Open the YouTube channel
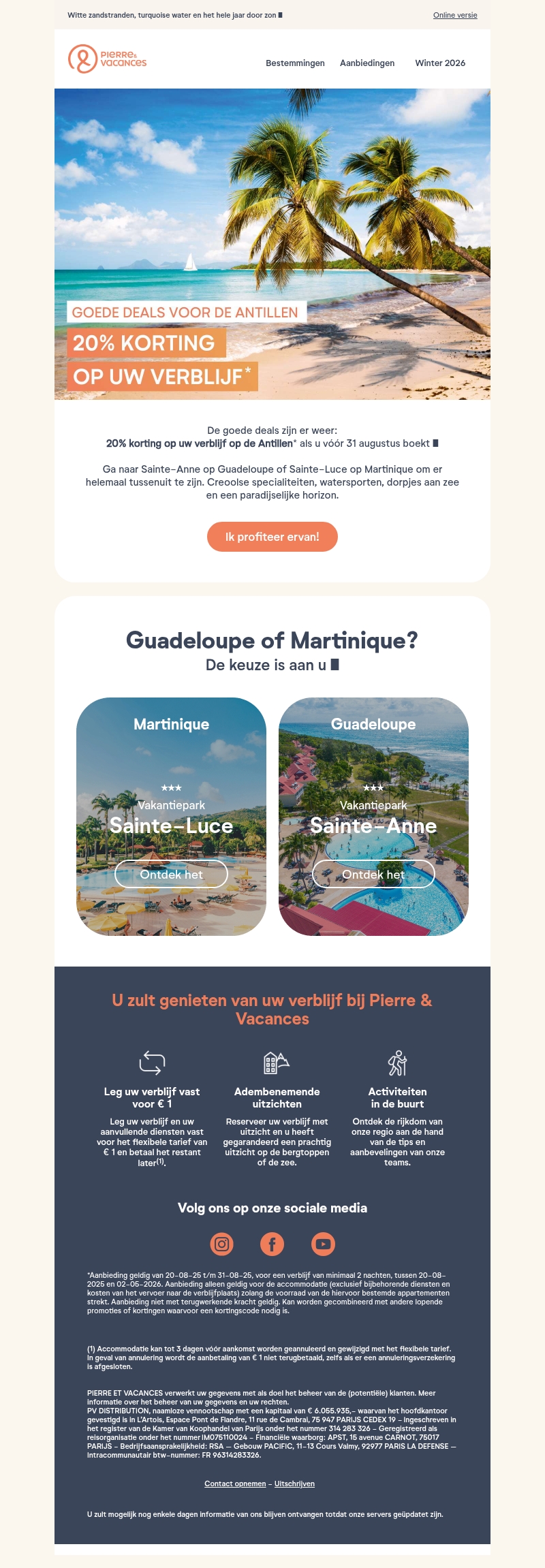 (x=323, y=1244)
